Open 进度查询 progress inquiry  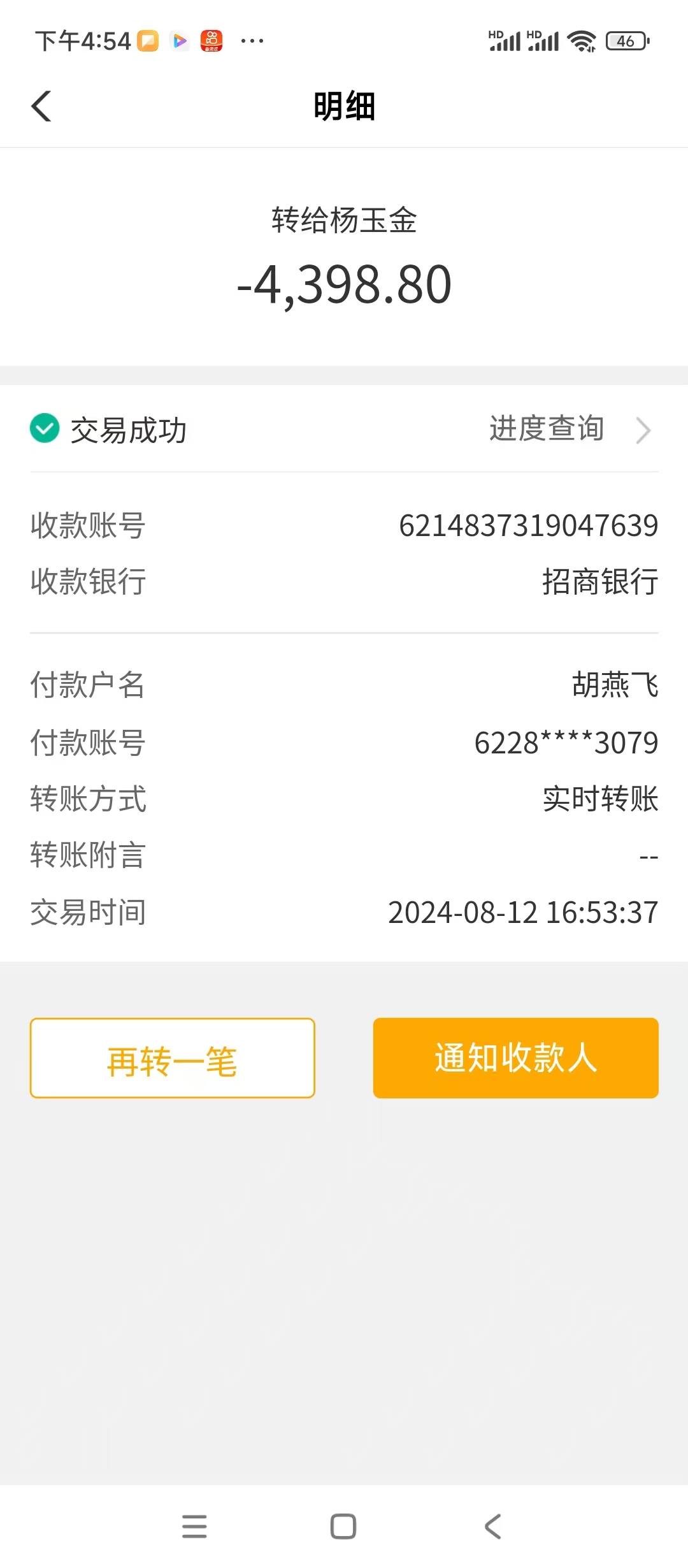[570, 429]
